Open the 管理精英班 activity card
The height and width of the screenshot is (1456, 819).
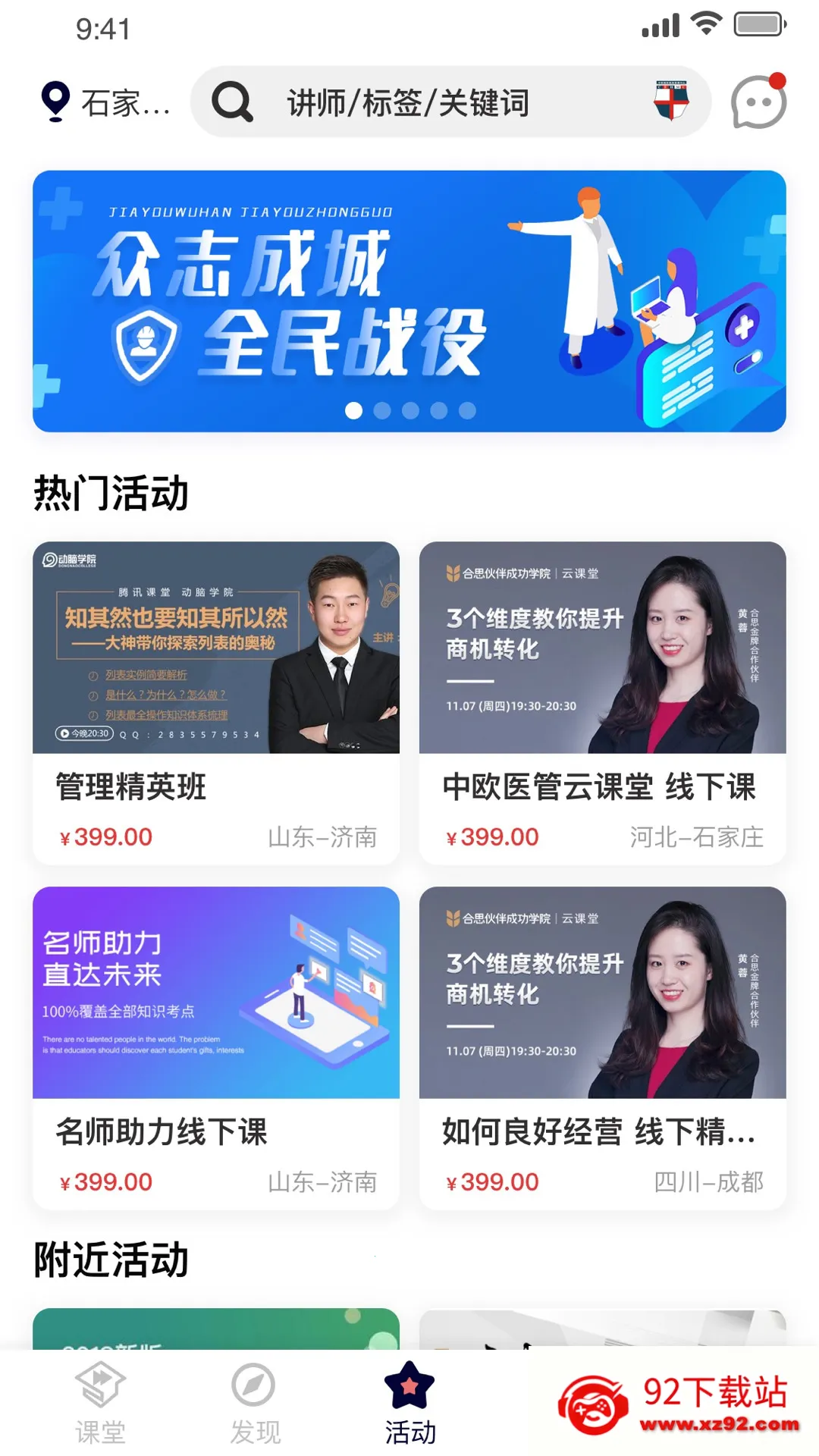[216, 703]
